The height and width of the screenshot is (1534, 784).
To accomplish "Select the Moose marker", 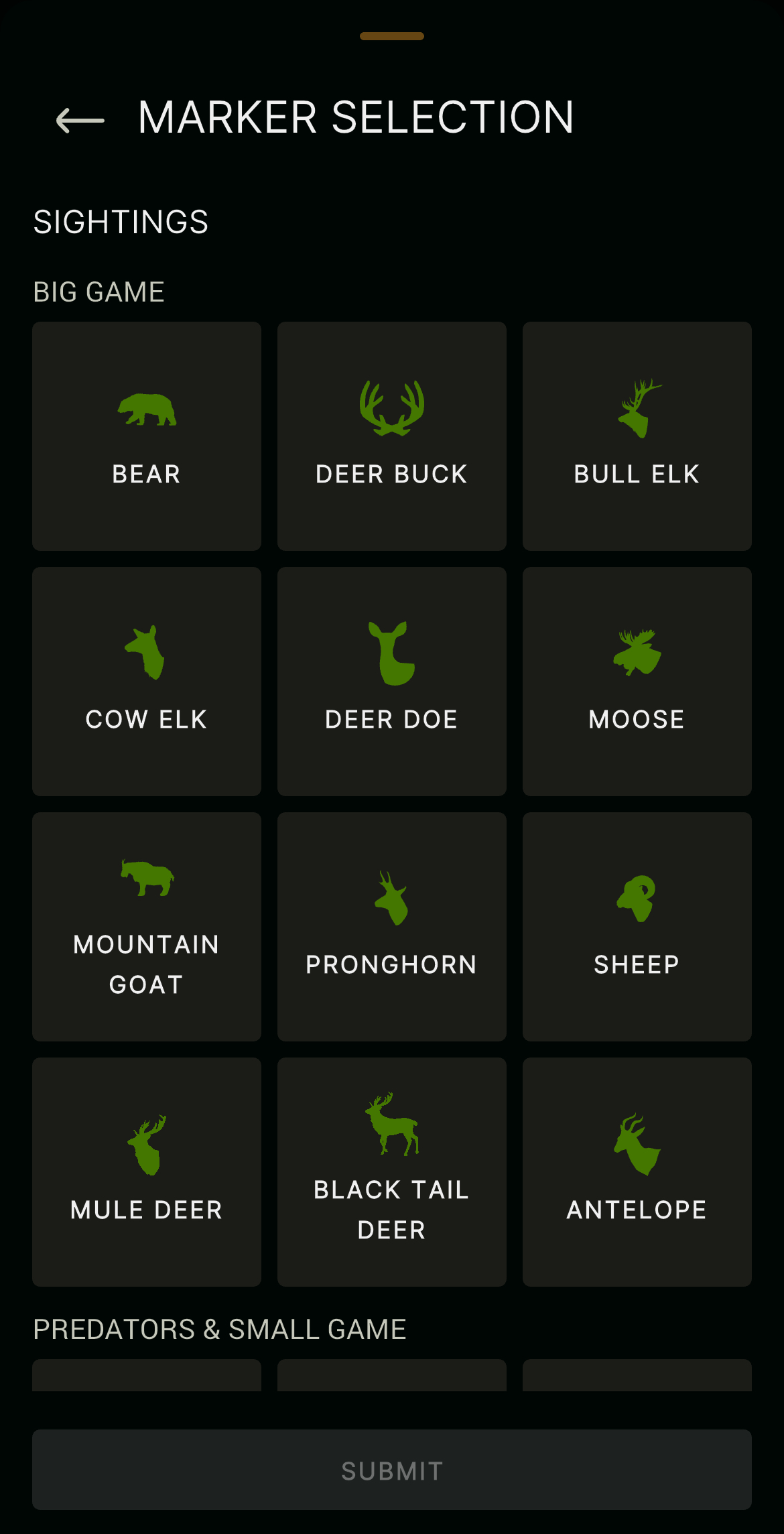I will [x=637, y=680].
